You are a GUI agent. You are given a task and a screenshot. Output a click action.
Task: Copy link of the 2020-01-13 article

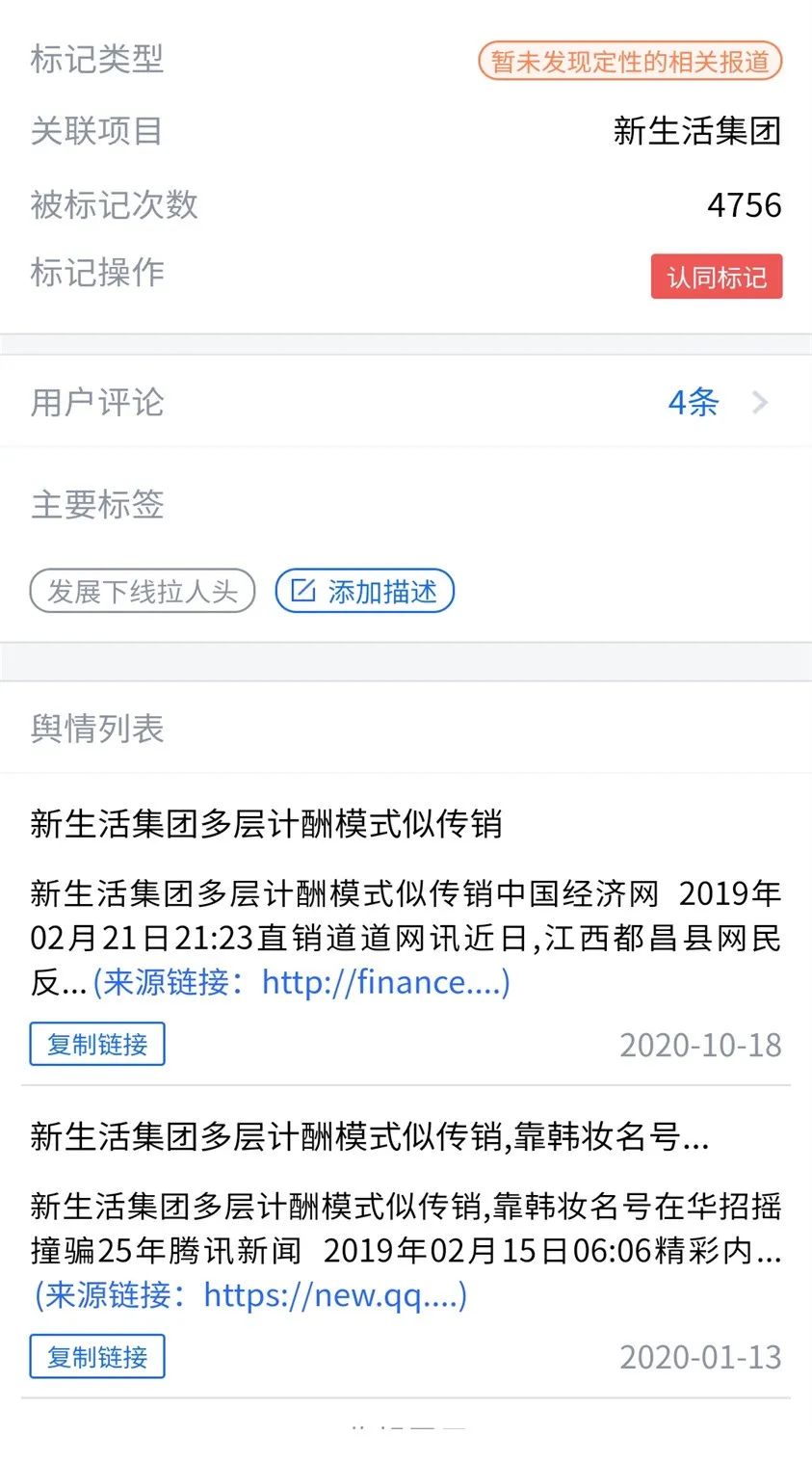tap(97, 1357)
